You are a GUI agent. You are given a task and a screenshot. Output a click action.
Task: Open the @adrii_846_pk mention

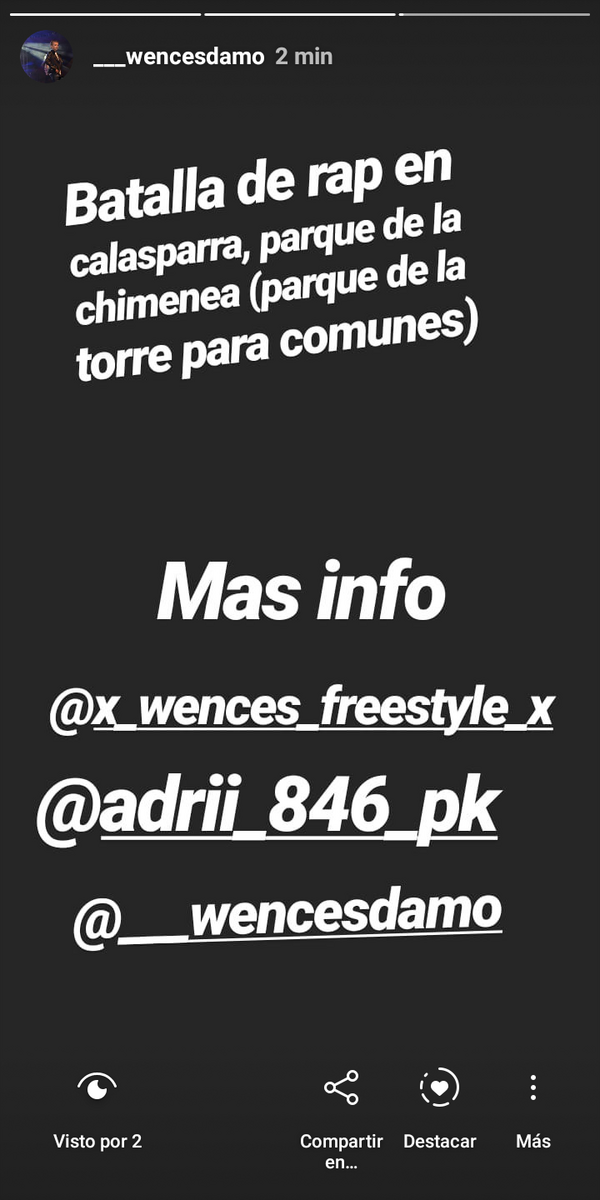tap(267, 812)
